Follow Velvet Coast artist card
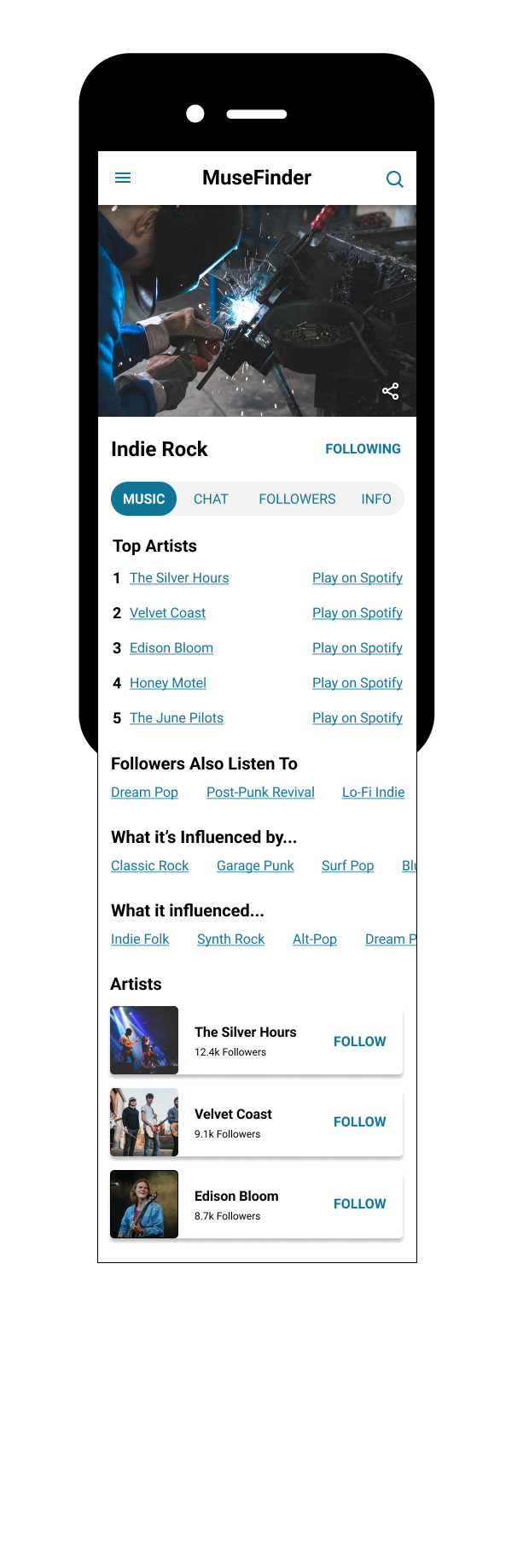529x1568 pixels. pyautogui.click(x=359, y=1122)
